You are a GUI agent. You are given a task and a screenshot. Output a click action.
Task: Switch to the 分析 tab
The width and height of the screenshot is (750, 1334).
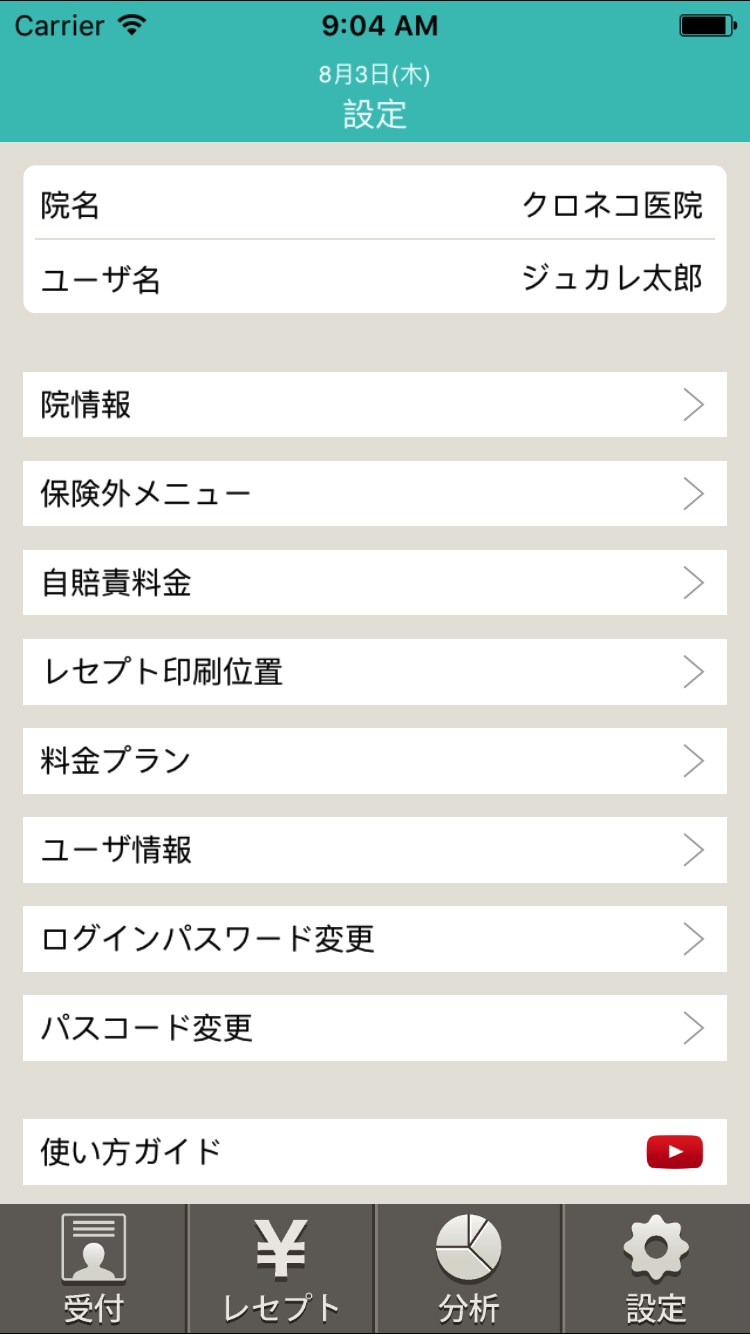pos(469,1269)
